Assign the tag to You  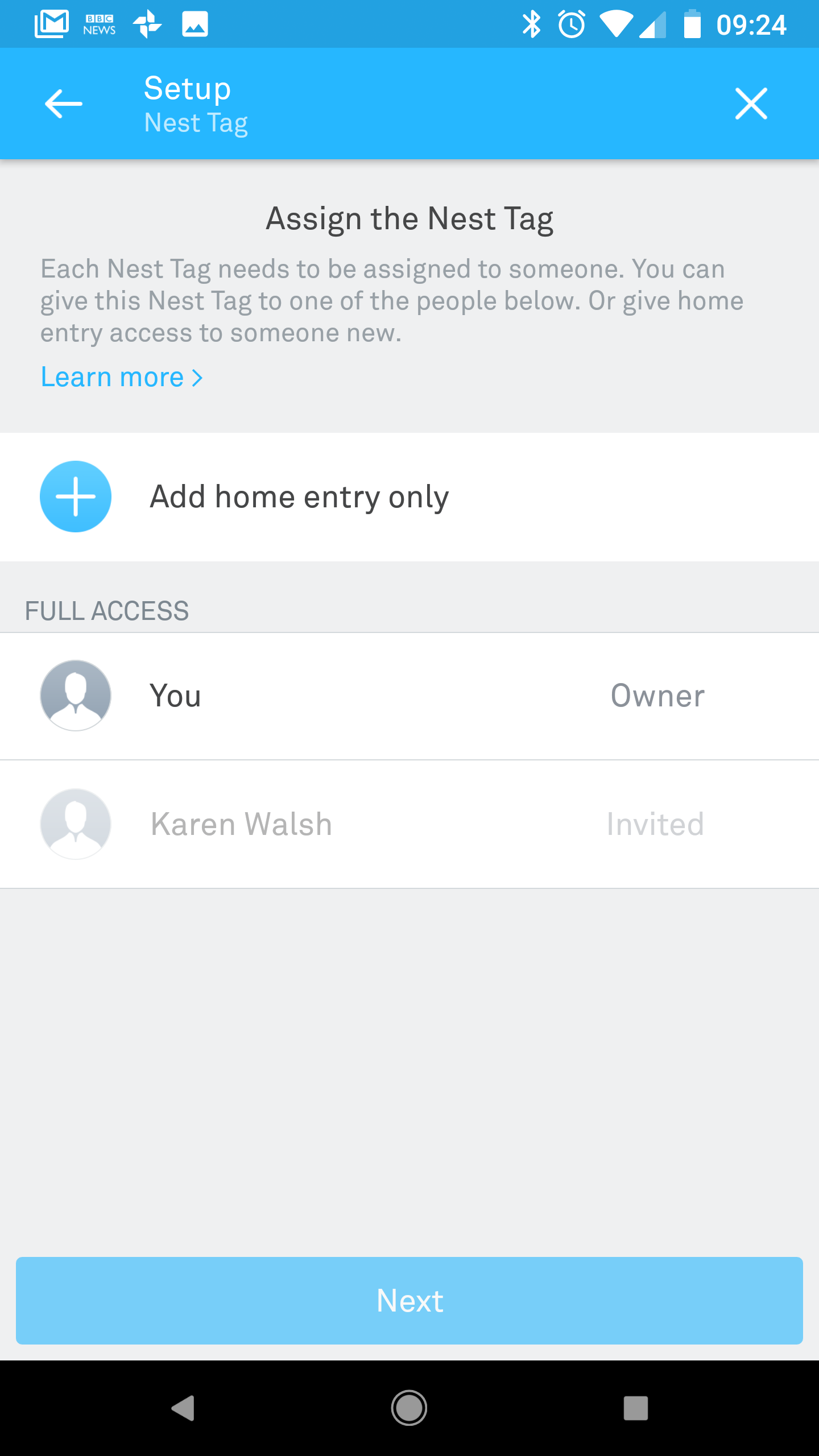point(409,696)
